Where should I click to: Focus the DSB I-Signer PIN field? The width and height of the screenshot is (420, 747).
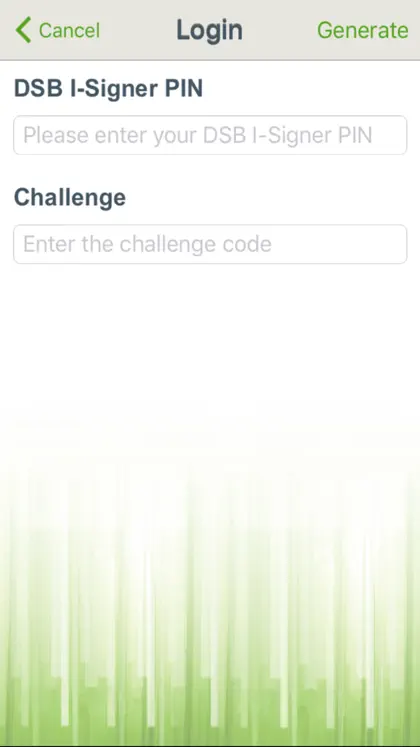pyautogui.click(x=210, y=135)
